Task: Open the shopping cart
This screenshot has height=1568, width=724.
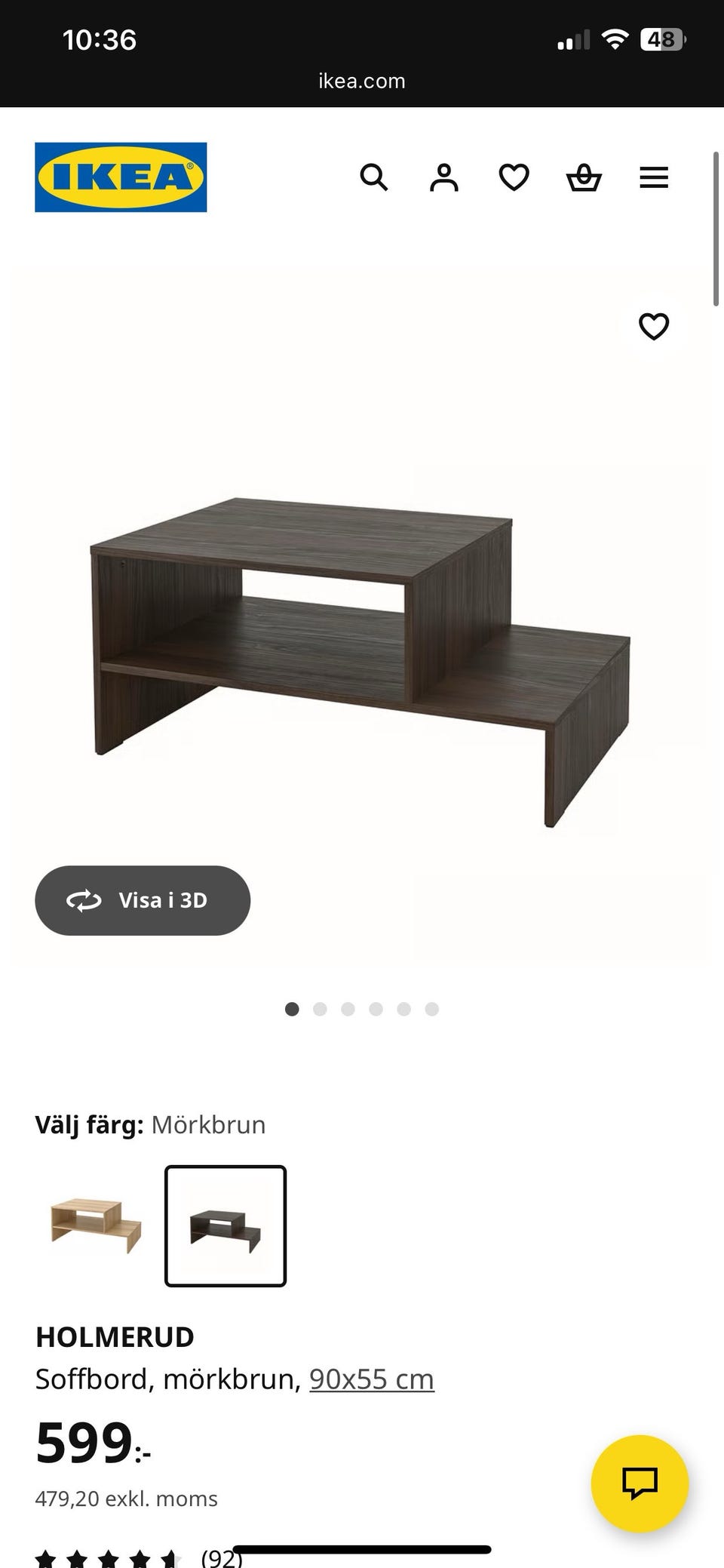Action: click(584, 178)
